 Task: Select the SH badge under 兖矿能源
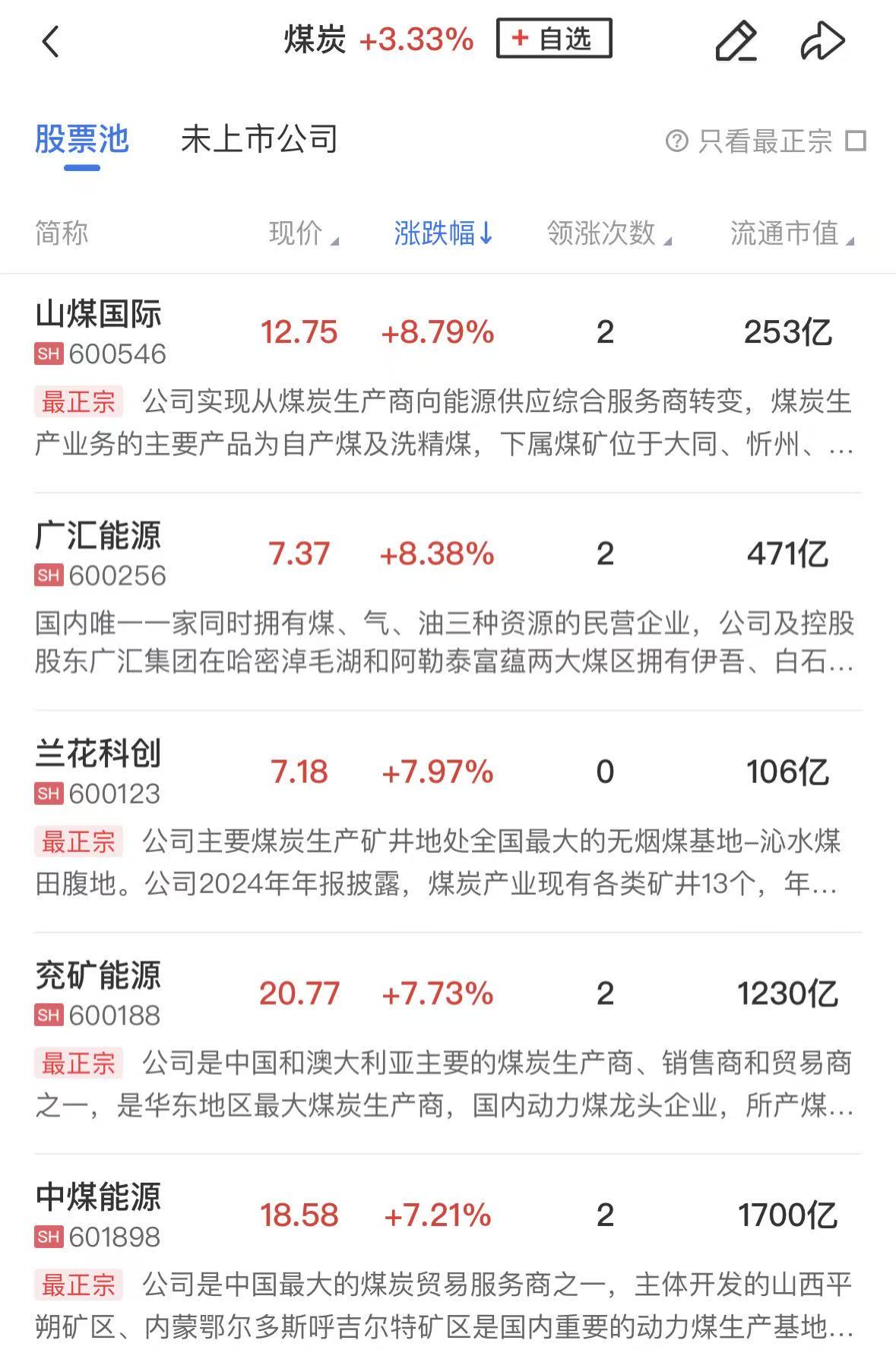point(47,1012)
